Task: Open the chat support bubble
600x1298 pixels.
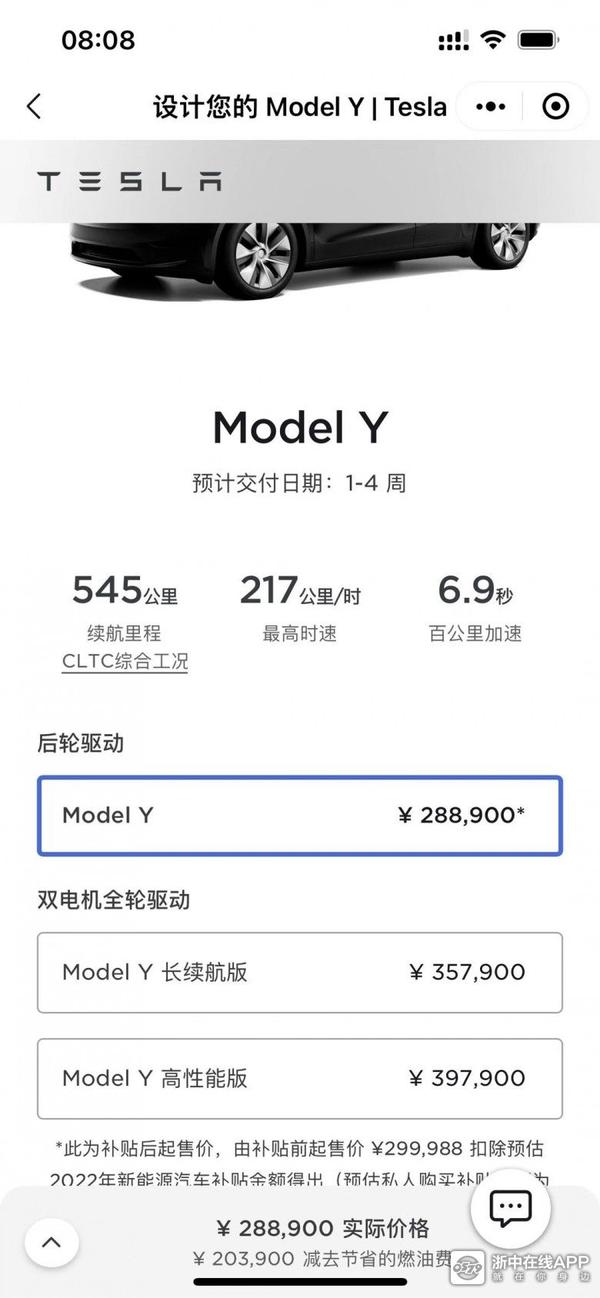Action: click(x=510, y=1209)
